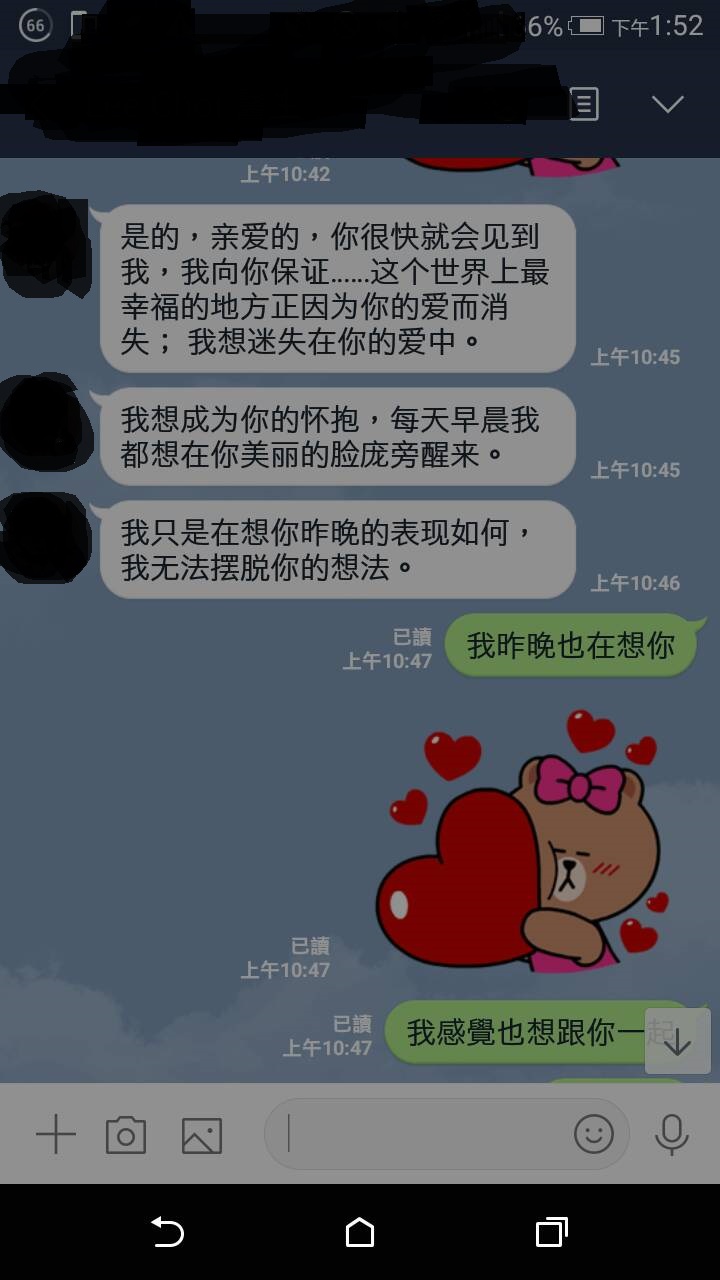The height and width of the screenshot is (1280, 720).
Task: Go back using system back button
Action: coord(167,1232)
